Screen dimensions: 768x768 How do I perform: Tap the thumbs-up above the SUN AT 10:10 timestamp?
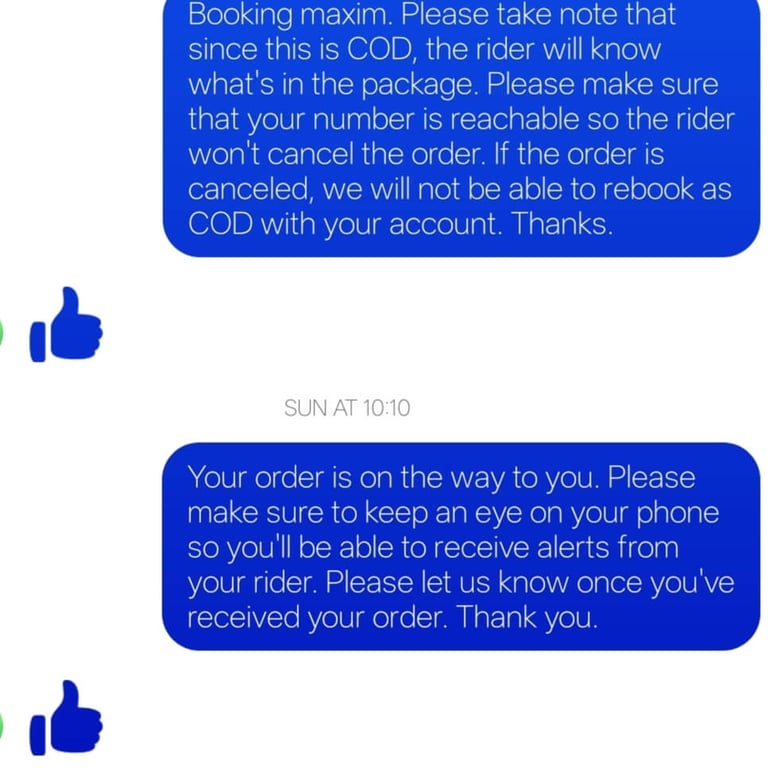click(x=66, y=325)
